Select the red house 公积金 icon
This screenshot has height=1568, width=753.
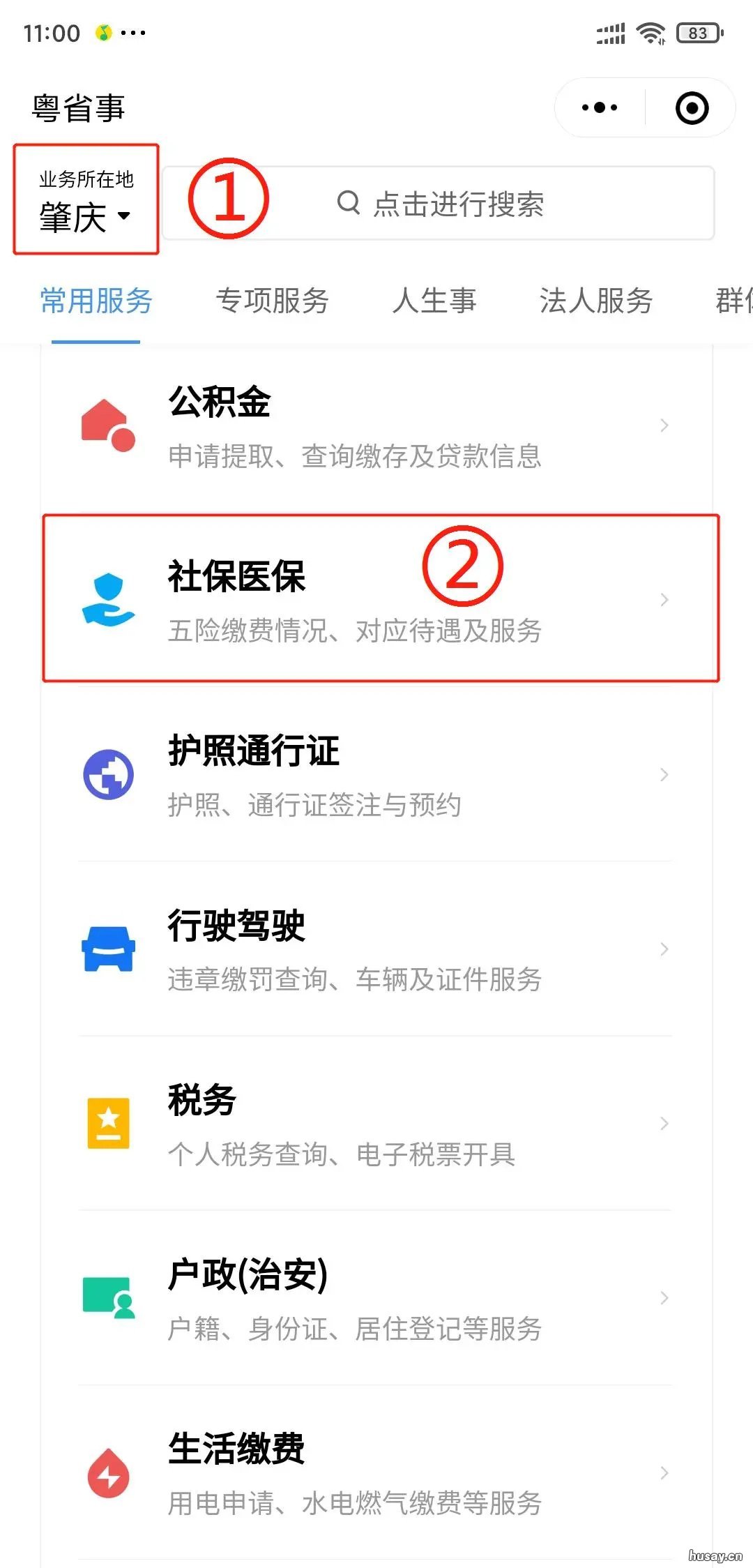coord(108,424)
